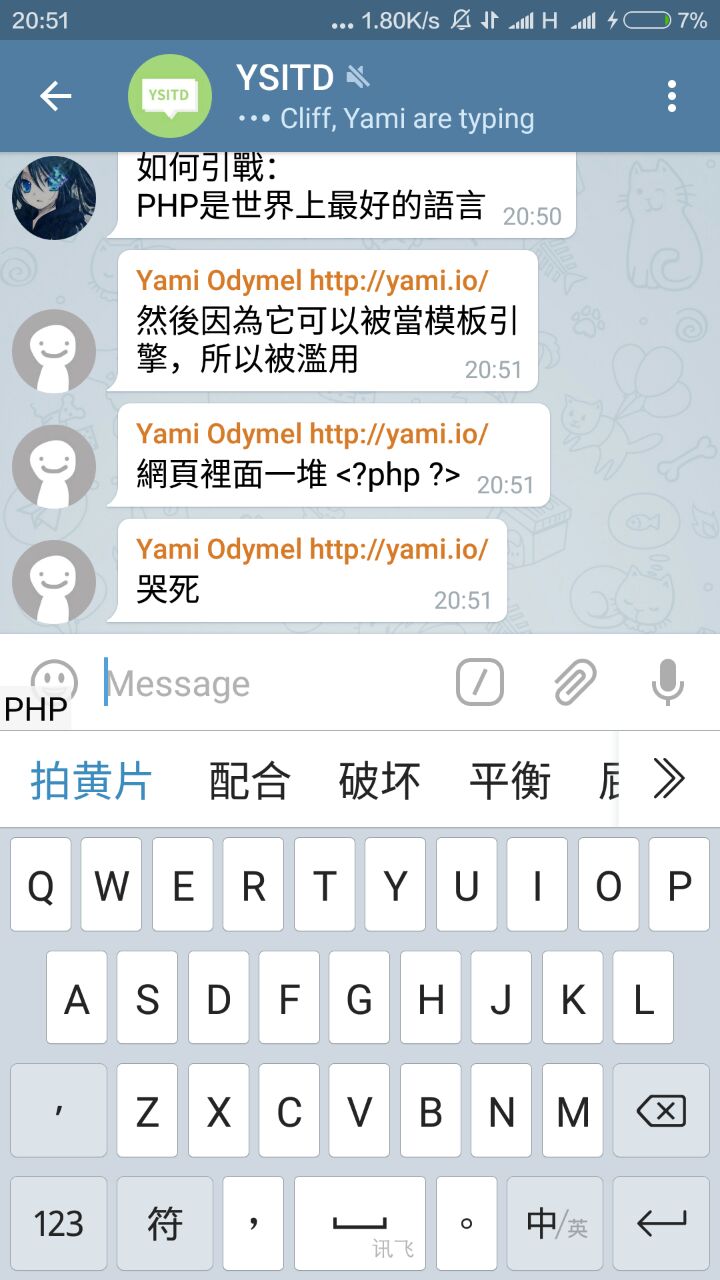720x1280 pixels.
Task: Open the anime avatar's profile
Action: (54, 197)
